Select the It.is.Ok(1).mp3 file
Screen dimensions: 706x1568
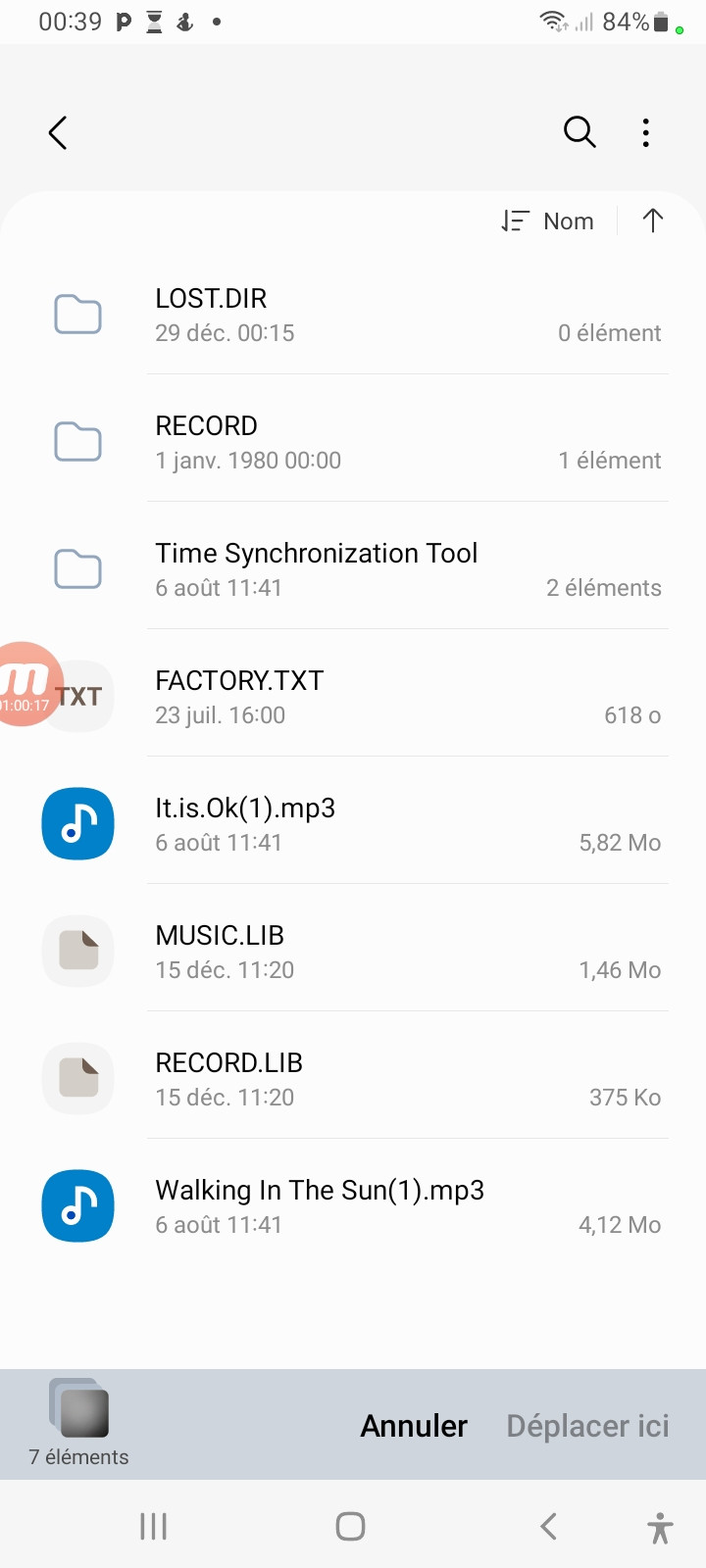[x=353, y=824]
